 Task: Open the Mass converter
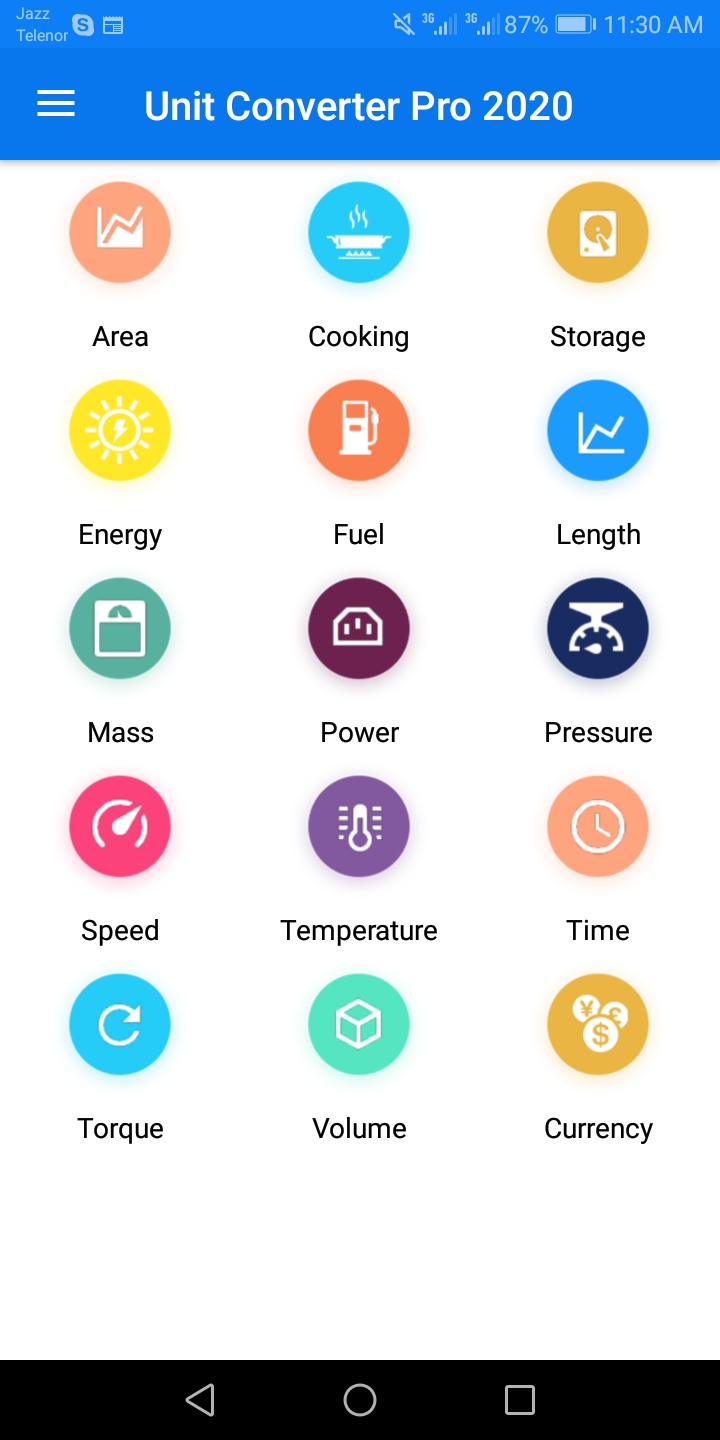tap(120, 628)
